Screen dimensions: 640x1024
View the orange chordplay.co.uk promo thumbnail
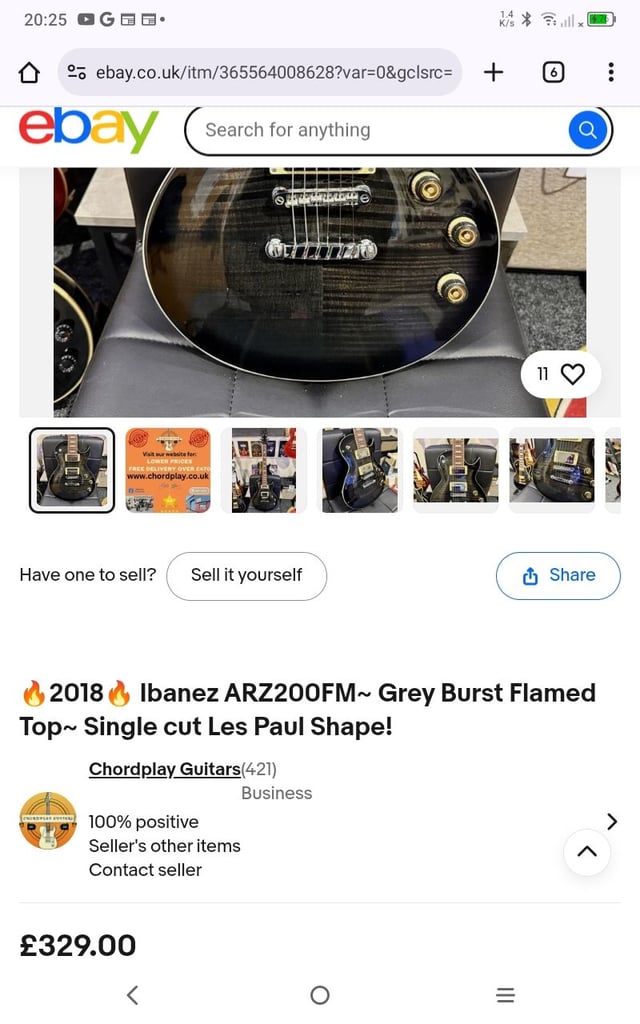[168, 470]
